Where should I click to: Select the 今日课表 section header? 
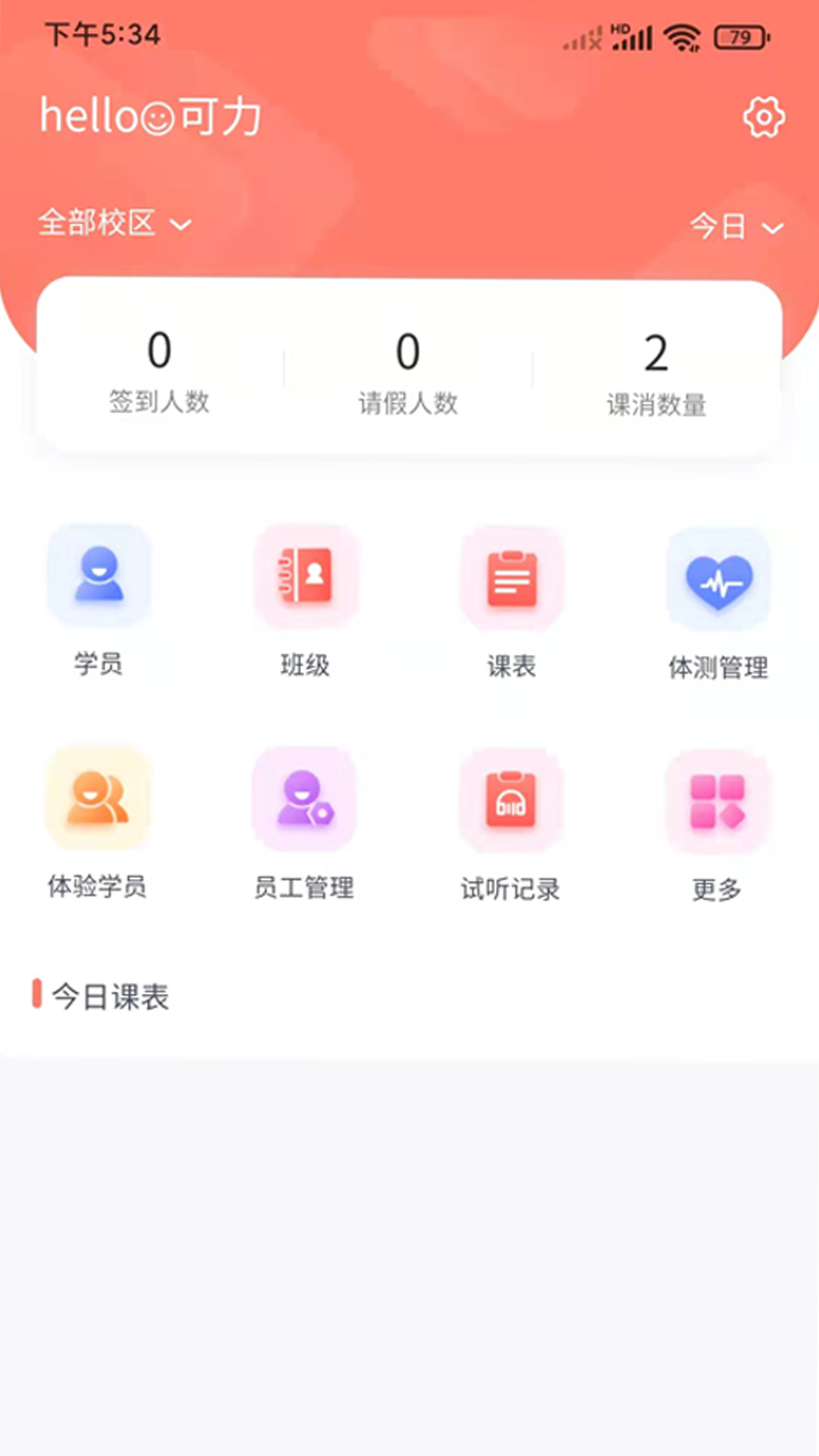pyautogui.click(x=111, y=996)
